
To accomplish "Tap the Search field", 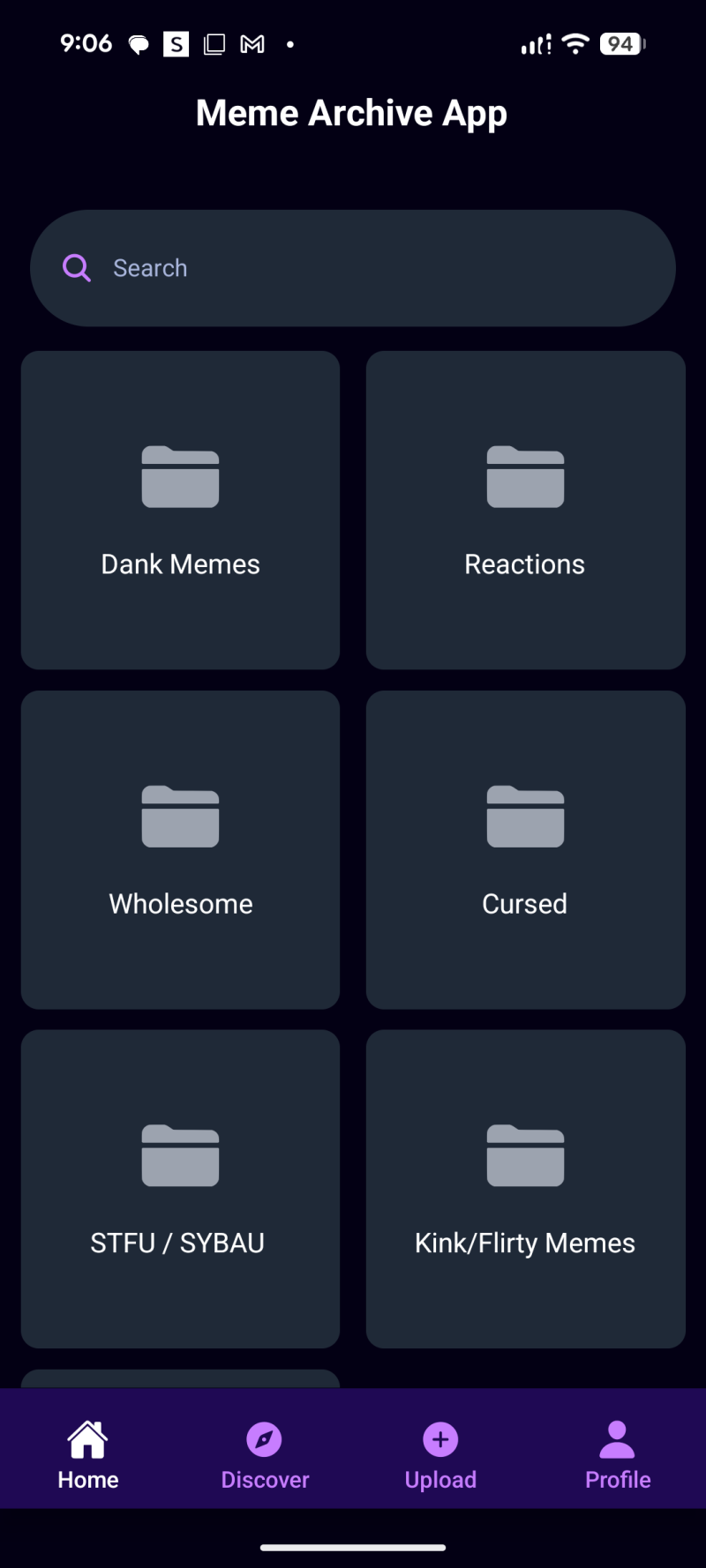I will coord(353,268).
